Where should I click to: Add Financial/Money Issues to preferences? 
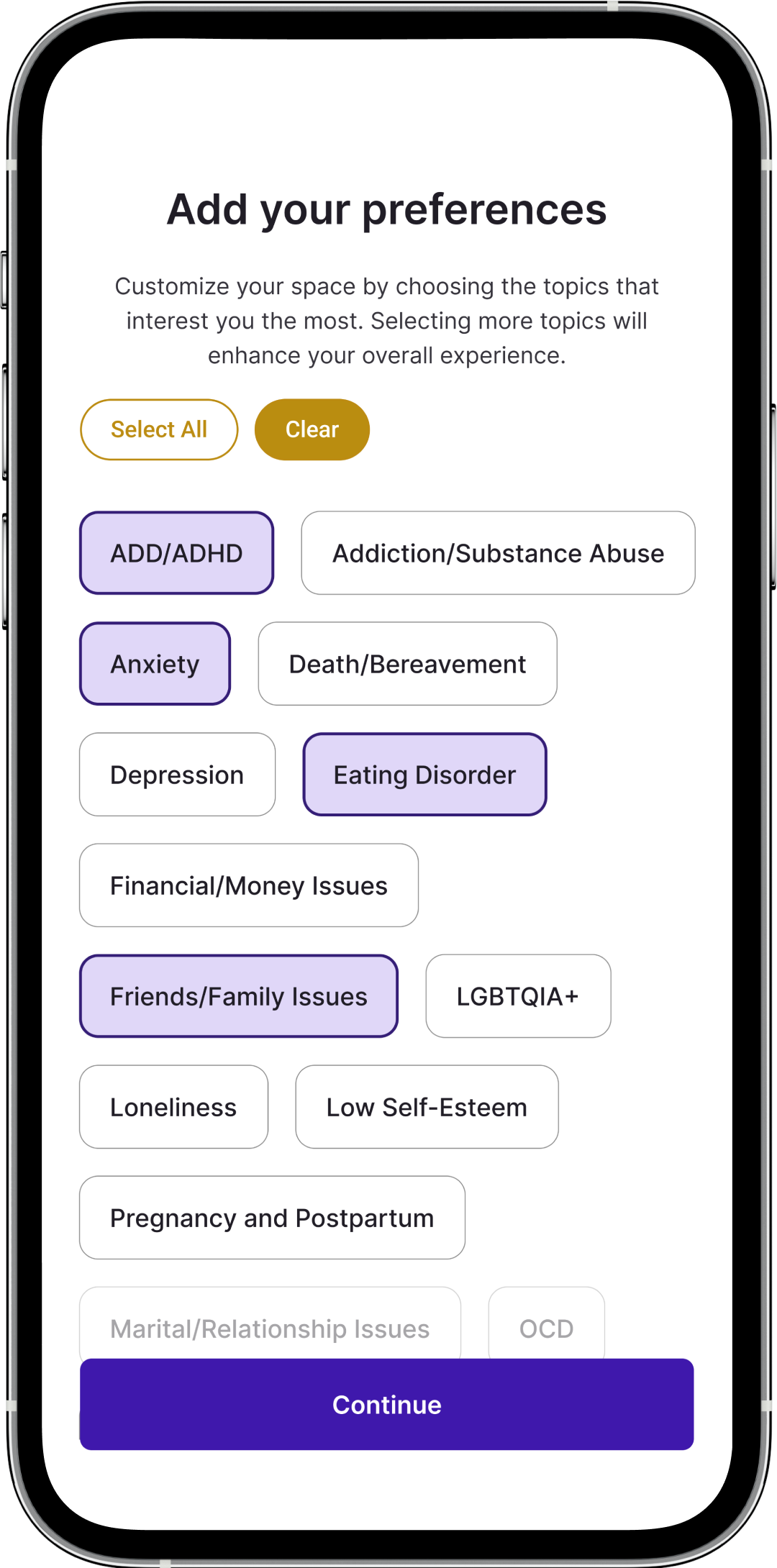(x=249, y=885)
